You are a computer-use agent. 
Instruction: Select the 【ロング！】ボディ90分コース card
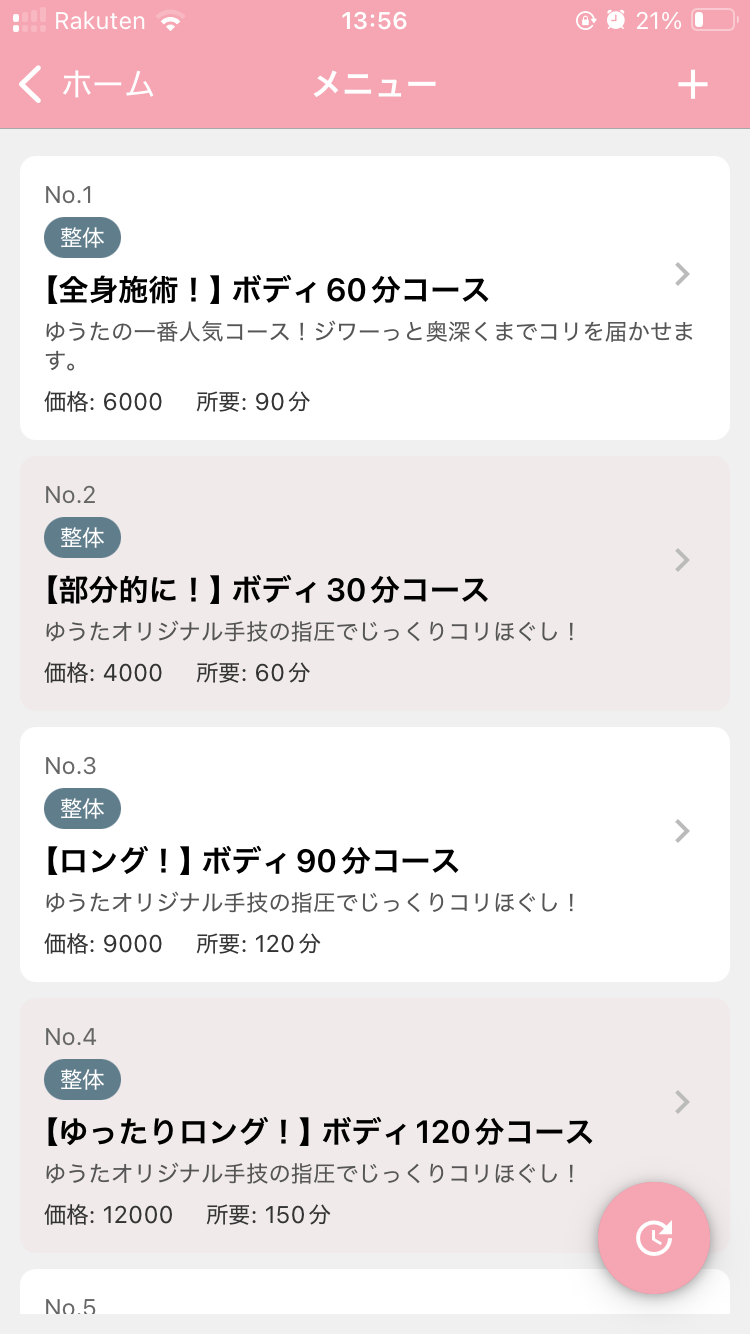pos(374,854)
